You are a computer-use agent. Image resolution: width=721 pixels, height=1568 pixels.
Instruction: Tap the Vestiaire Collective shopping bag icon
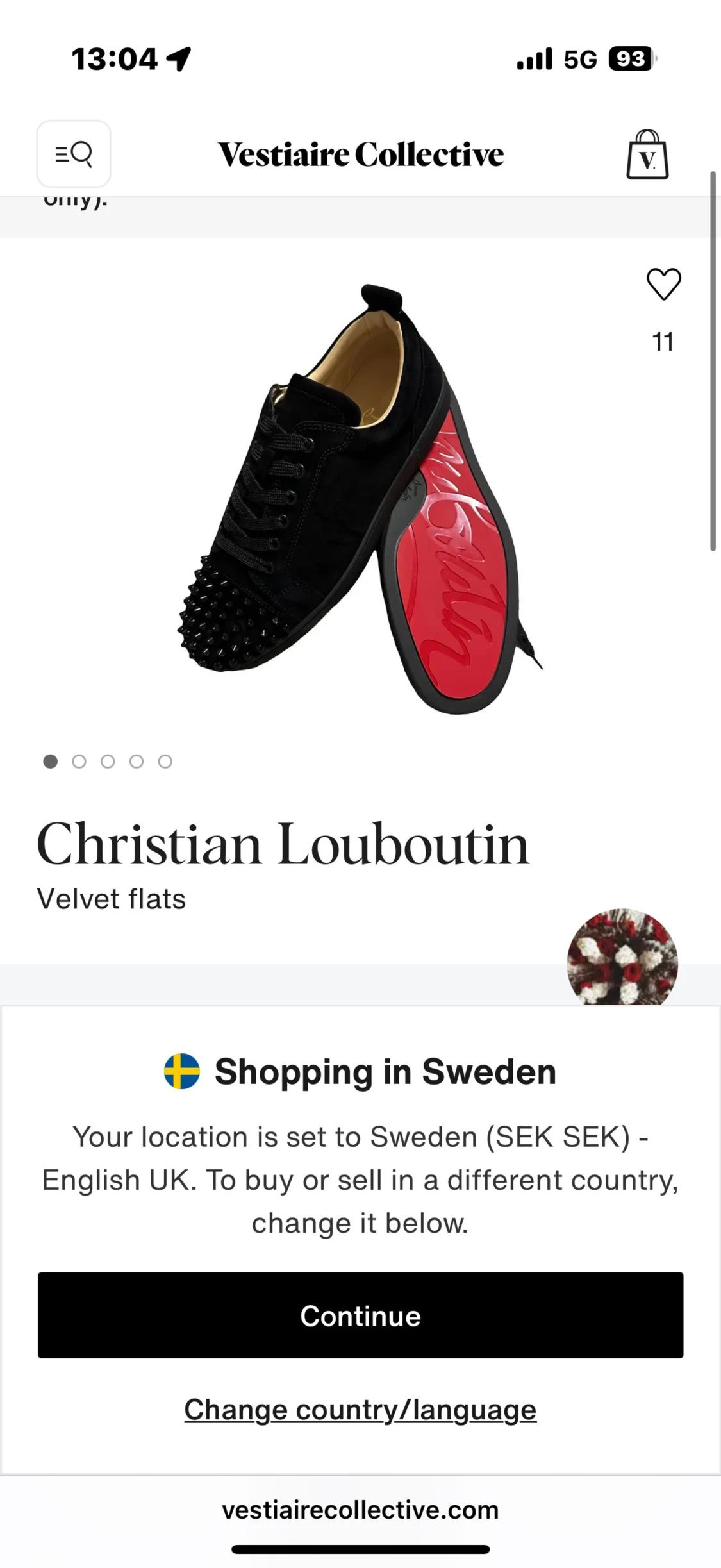(x=647, y=154)
